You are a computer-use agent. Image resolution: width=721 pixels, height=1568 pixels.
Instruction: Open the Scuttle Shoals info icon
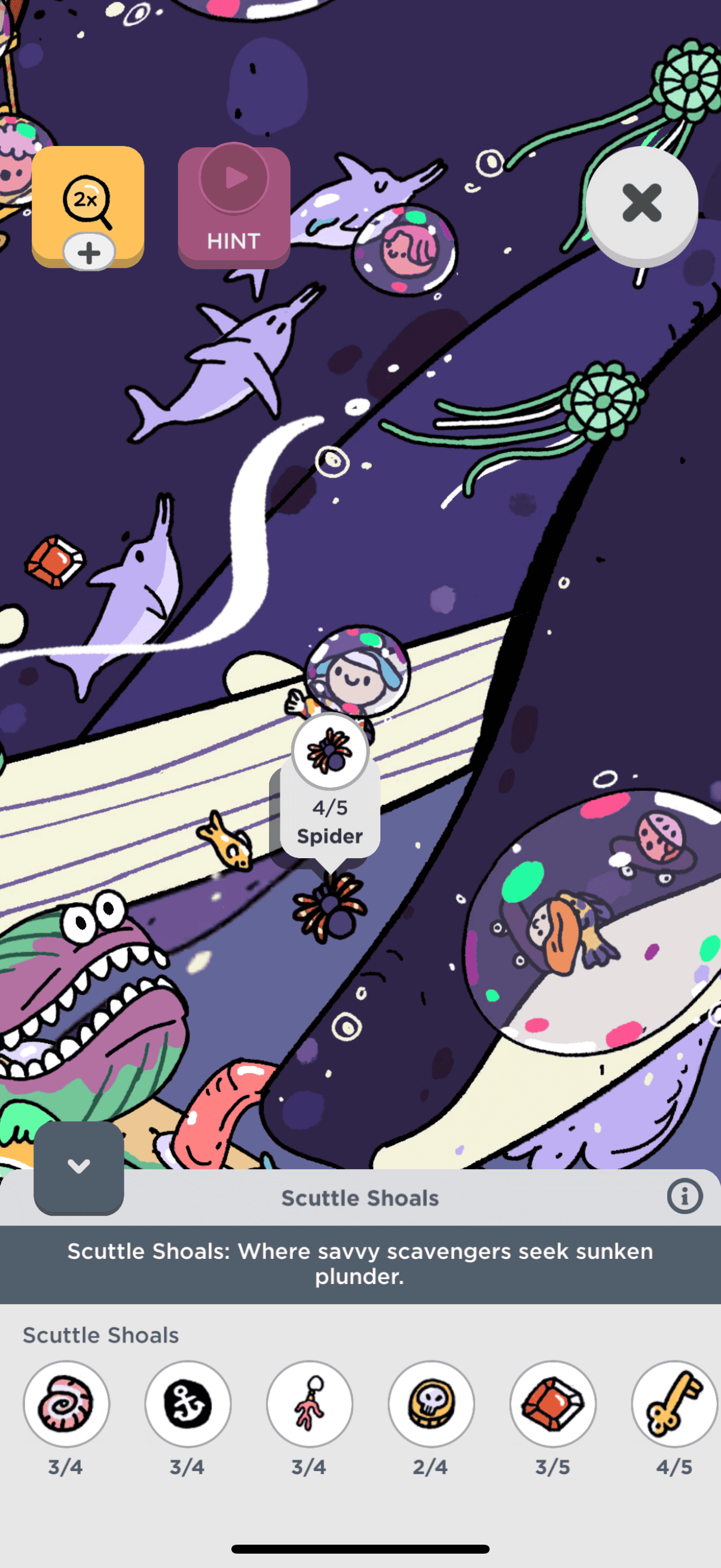coord(685,1196)
